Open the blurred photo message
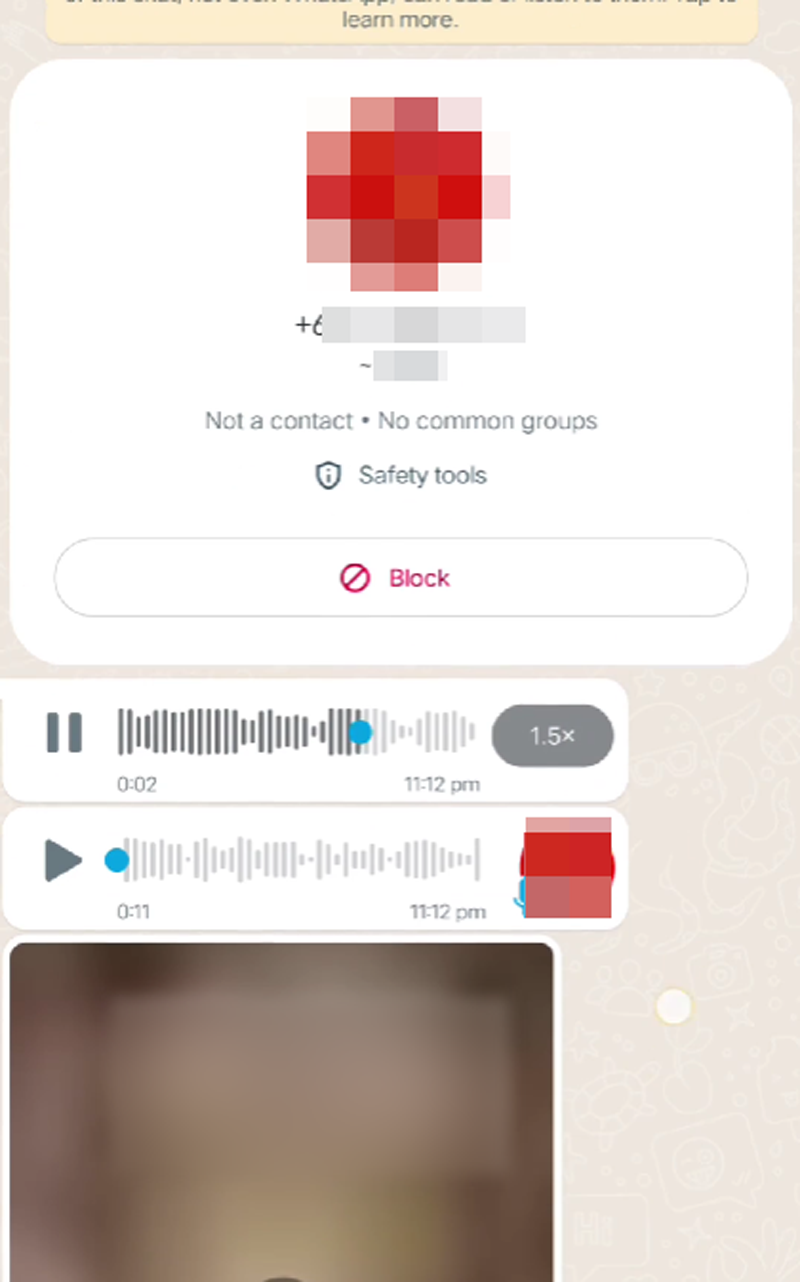Image resolution: width=800 pixels, height=1282 pixels. (x=281, y=1110)
